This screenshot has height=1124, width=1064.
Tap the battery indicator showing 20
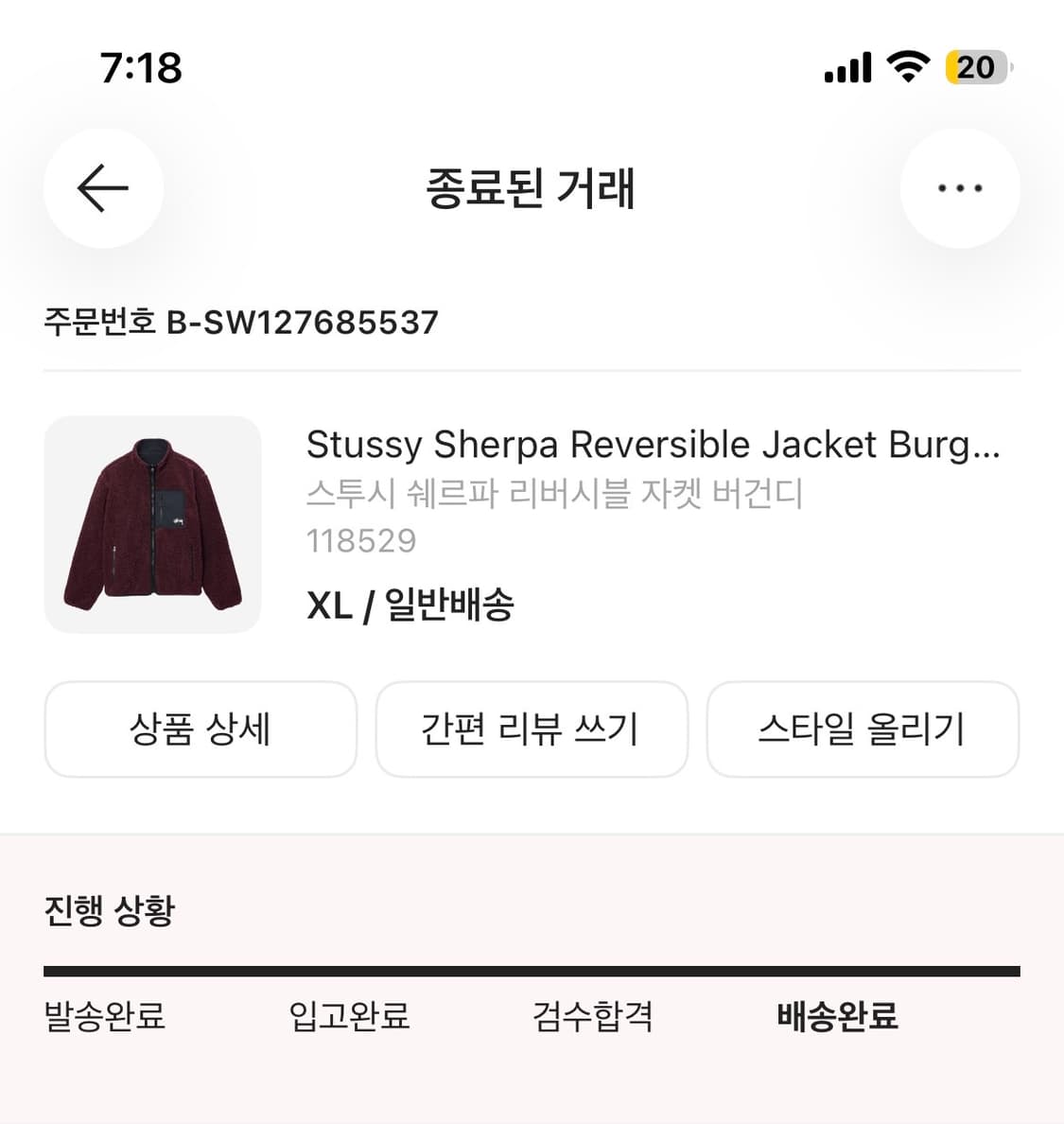click(972, 67)
